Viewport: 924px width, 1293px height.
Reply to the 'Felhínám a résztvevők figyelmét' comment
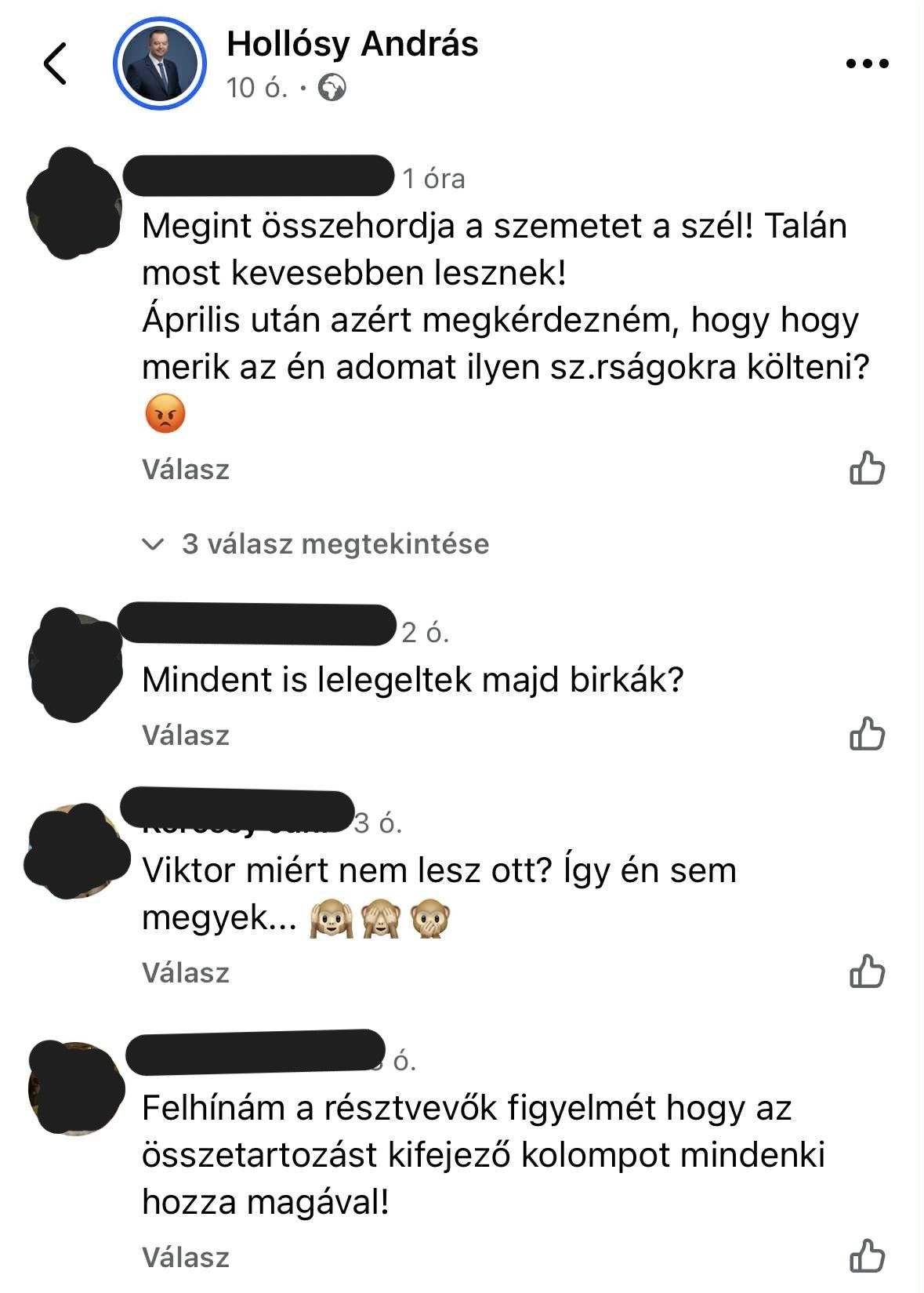(186, 1258)
